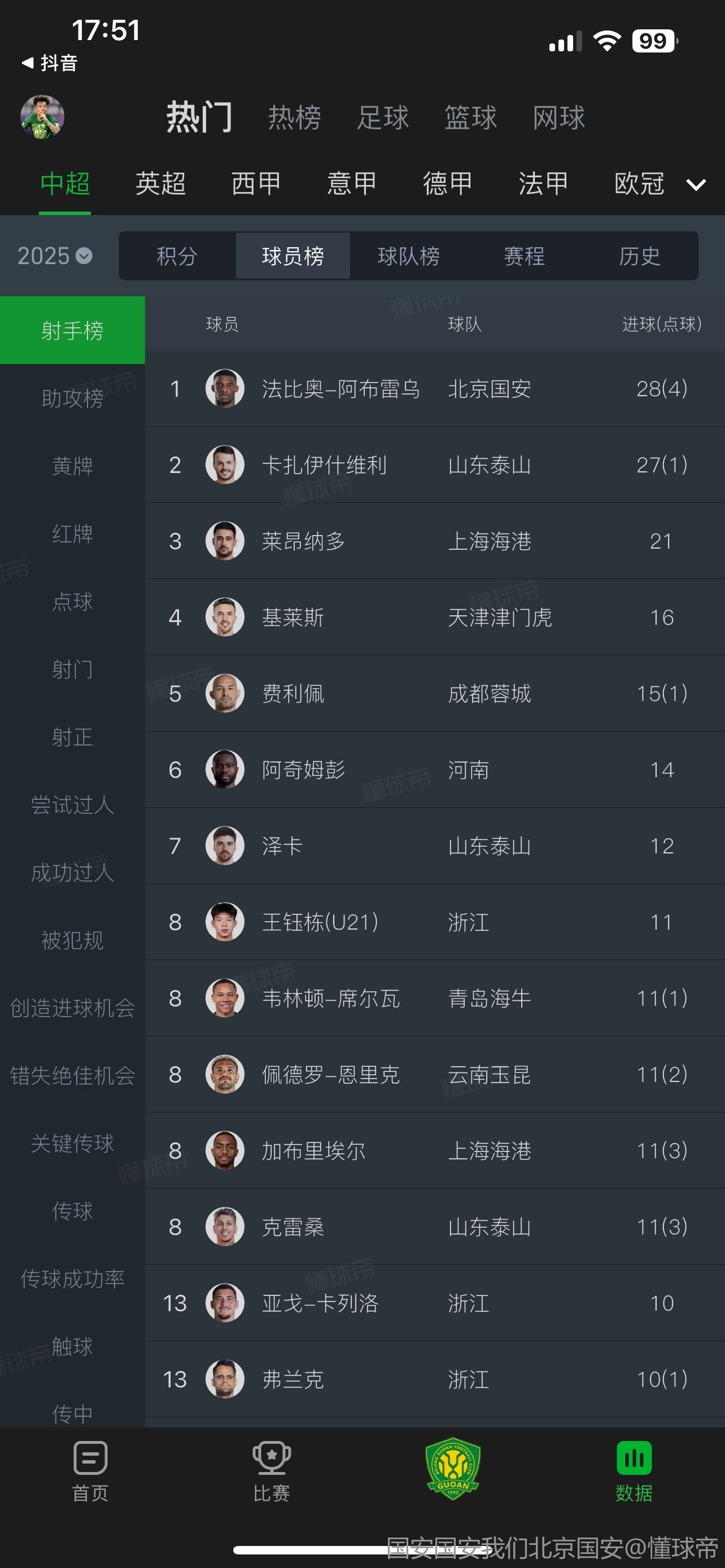Screen dimensions: 725x1568
Task: Open the 赛程 schedule tab
Action: click(524, 256)
